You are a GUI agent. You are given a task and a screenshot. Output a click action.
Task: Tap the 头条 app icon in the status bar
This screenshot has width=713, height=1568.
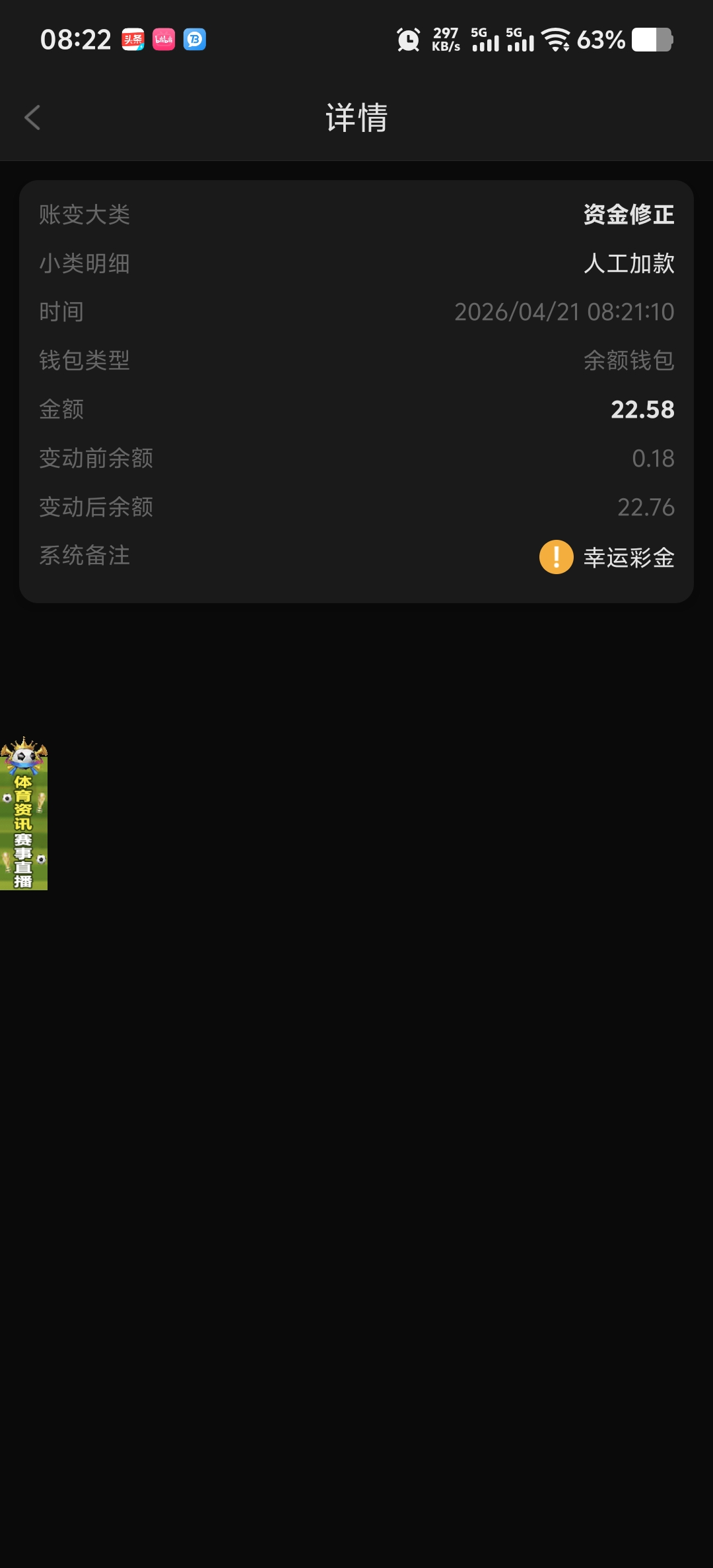coord(131,39)
